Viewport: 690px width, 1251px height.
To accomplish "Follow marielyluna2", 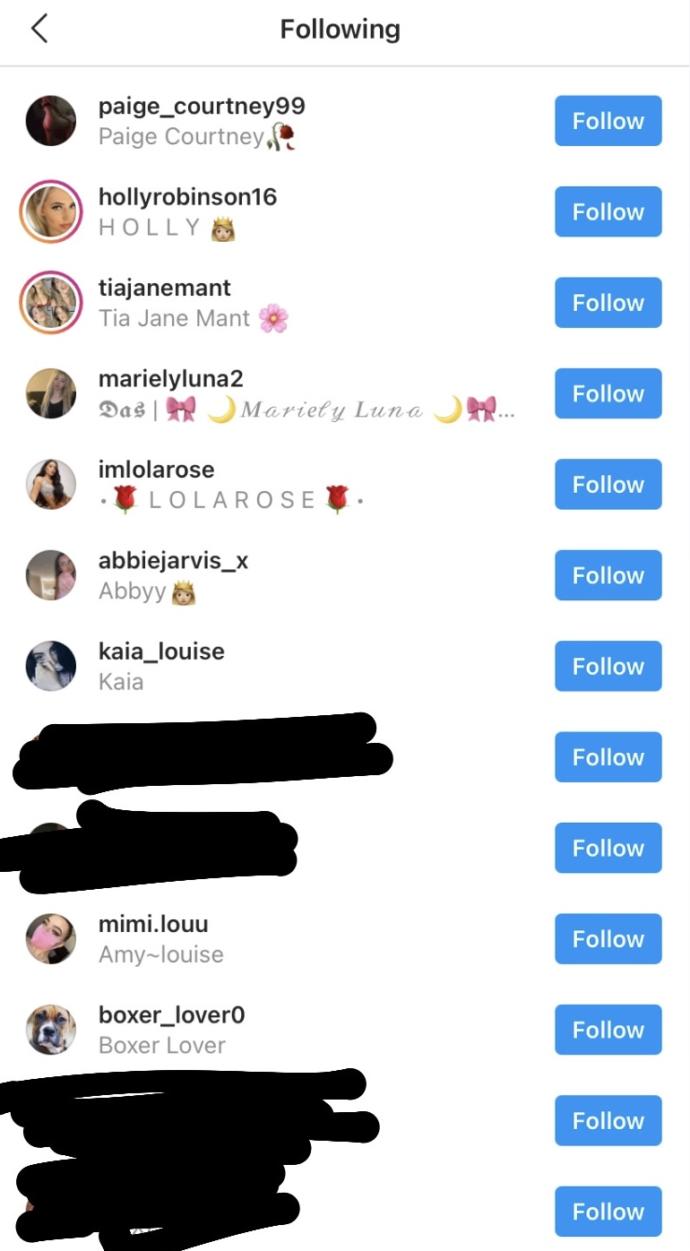I will (608, 394).
